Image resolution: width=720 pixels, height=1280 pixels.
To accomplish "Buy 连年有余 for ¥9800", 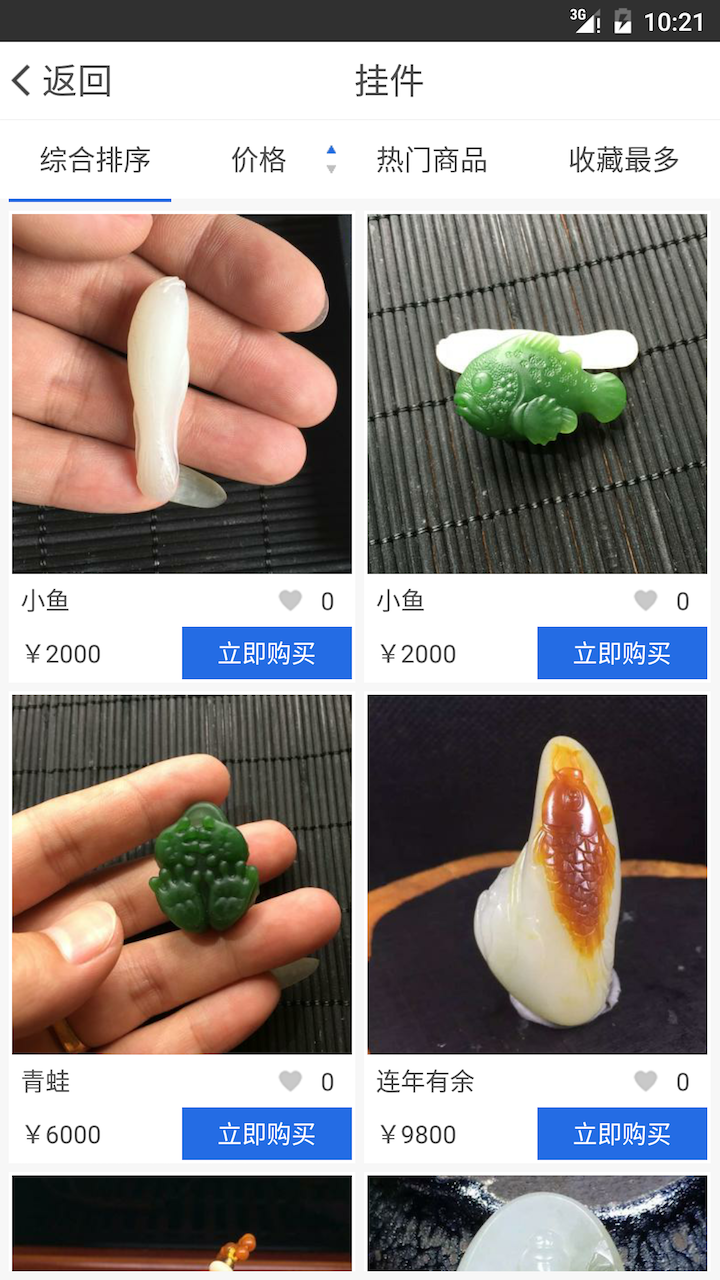I will pyautogui.click(x=622, y=1134).
